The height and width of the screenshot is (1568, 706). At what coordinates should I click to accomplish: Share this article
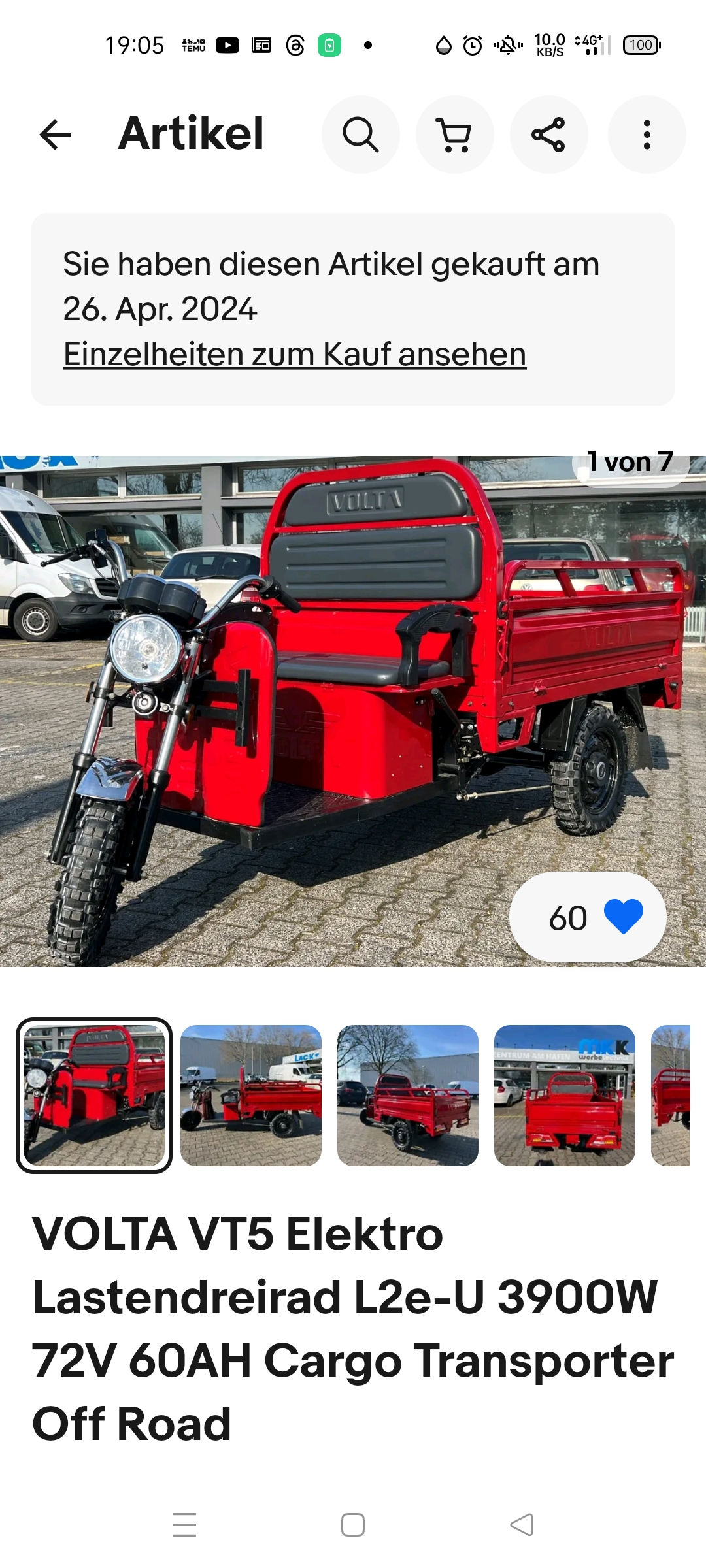(548, 135)
